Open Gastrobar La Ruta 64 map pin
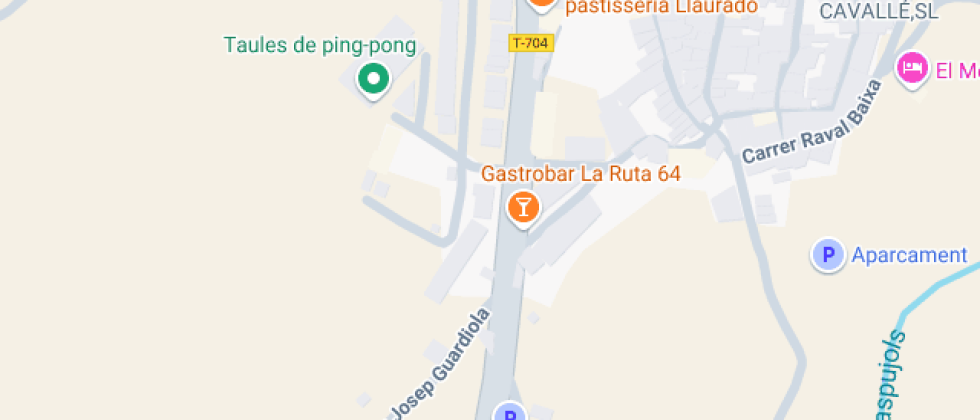This screenshot has height=420, width=980. (522, 208)
